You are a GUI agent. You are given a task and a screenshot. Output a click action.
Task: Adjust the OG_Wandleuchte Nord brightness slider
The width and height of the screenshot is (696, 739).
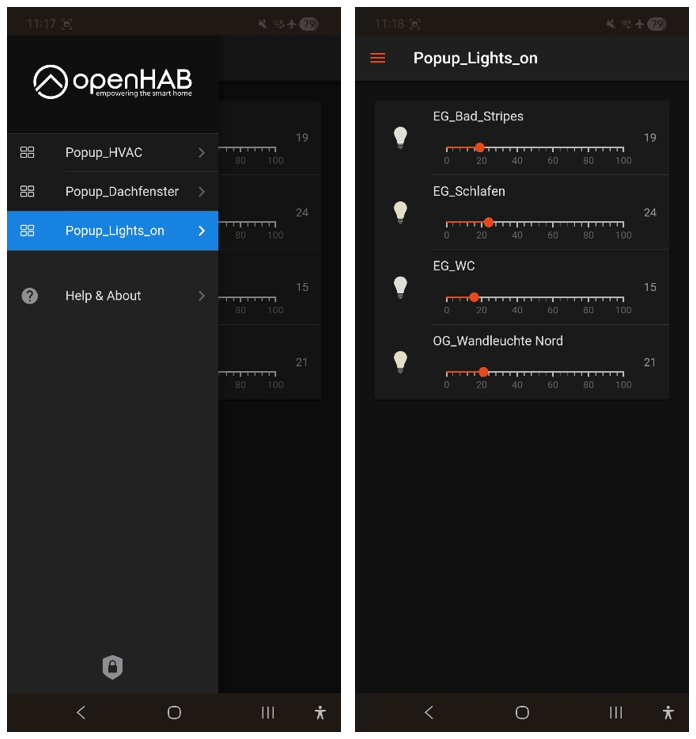pyautogui.click(x=483, y=372)
